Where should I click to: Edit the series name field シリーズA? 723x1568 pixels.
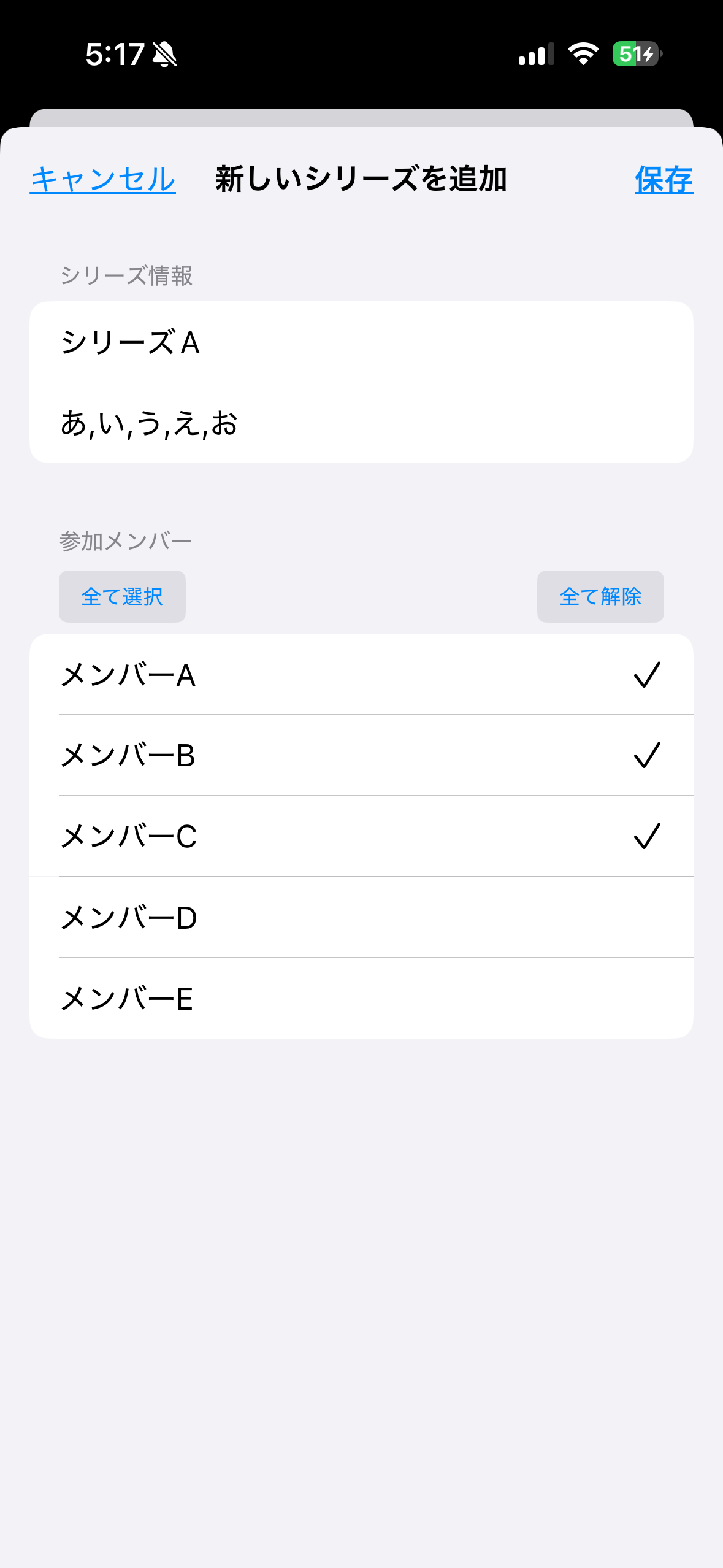(361, 342)
